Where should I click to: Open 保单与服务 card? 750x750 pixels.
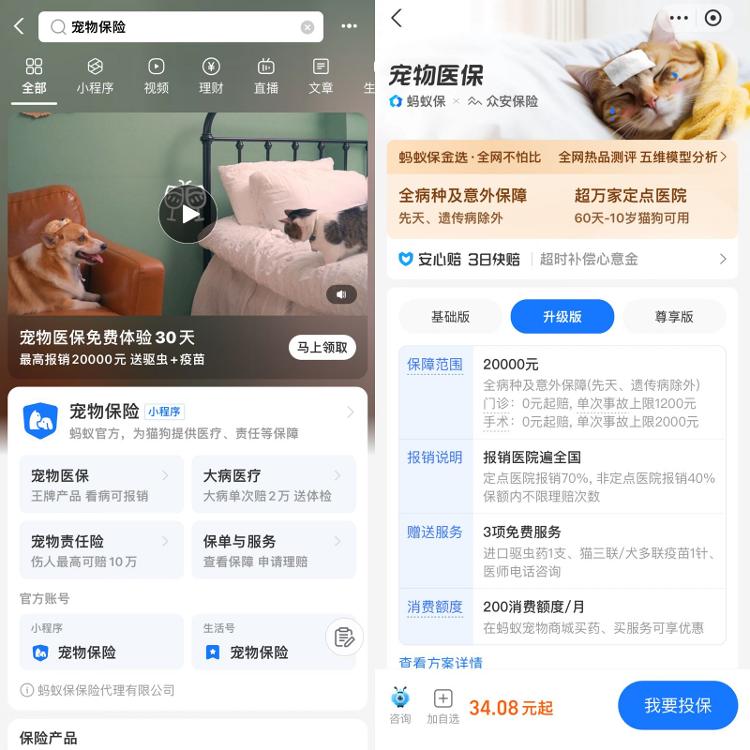point(273,550)
